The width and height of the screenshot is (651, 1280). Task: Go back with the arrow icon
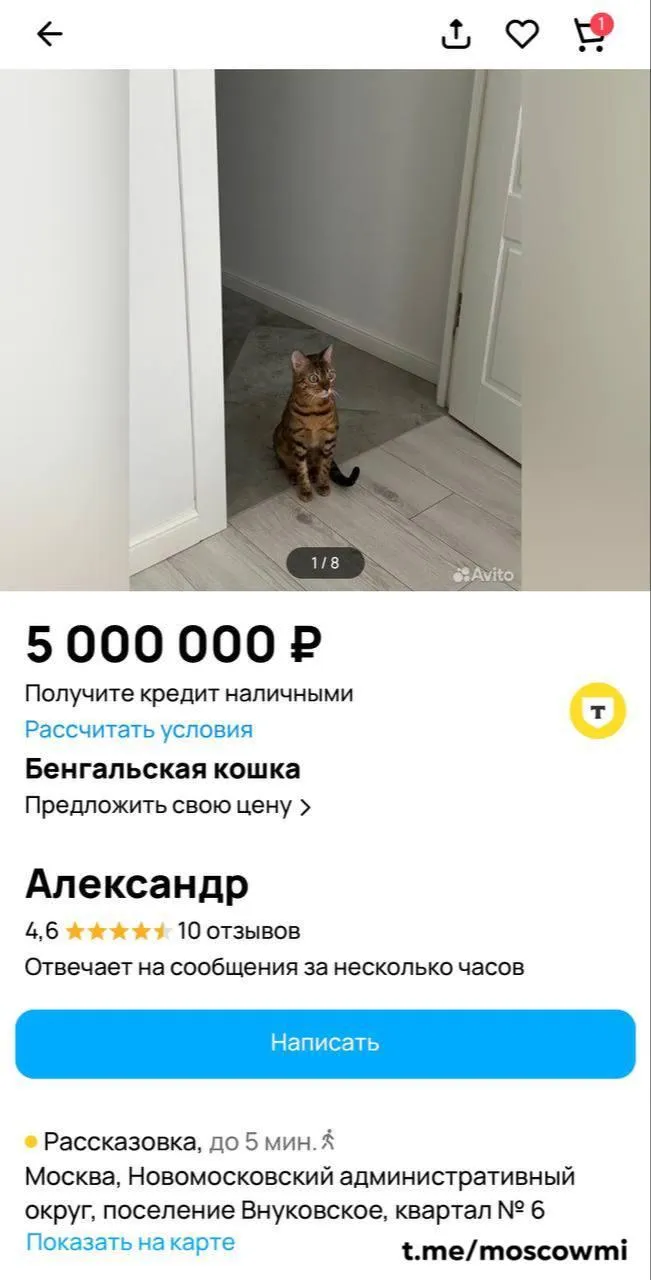click(49, 34)
